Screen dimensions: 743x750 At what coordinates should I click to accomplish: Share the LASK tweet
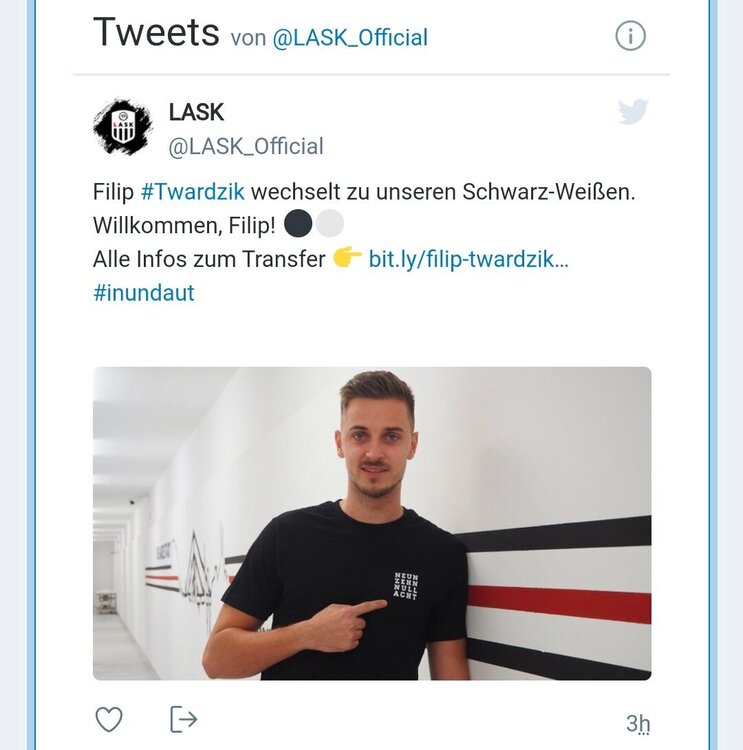[x=183, y=719]
